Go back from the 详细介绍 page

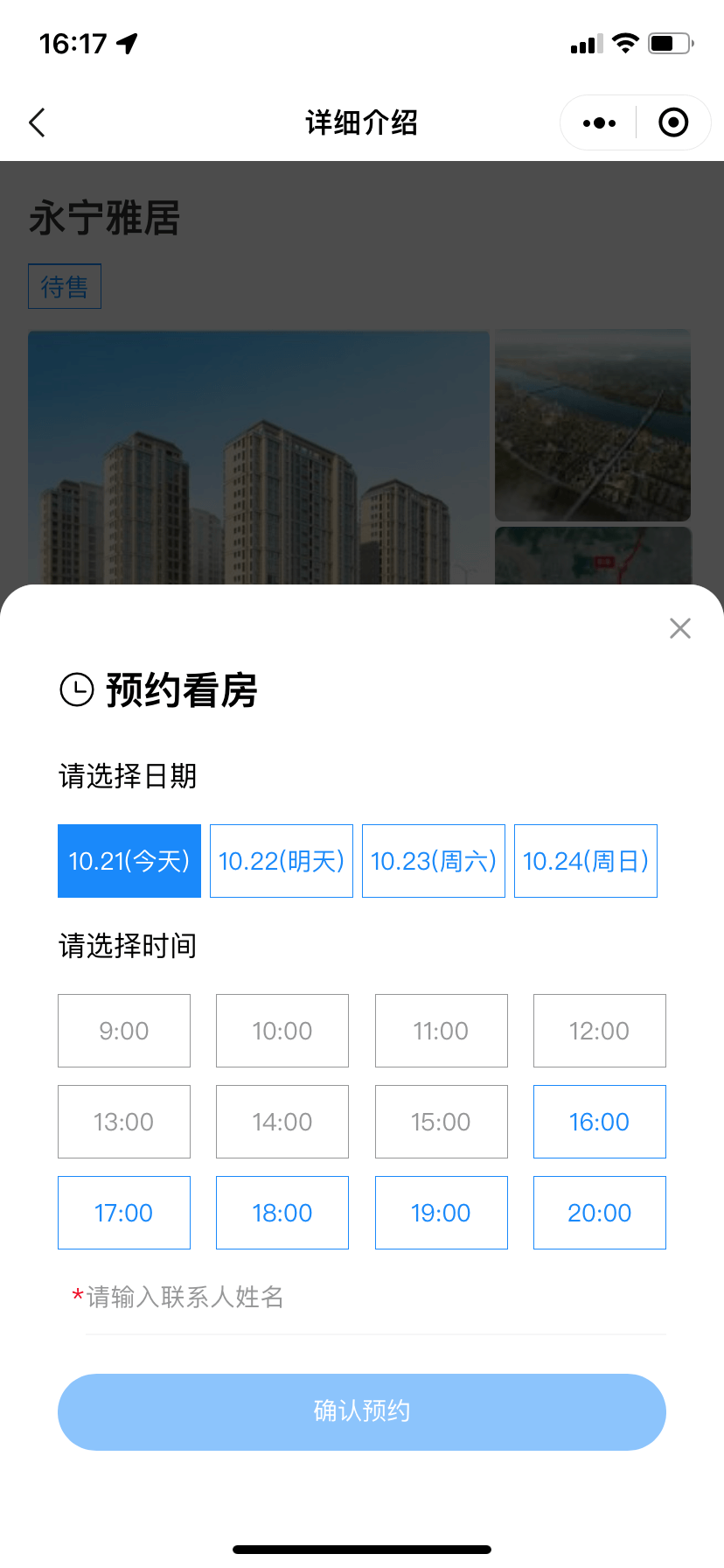pos(37,123)
